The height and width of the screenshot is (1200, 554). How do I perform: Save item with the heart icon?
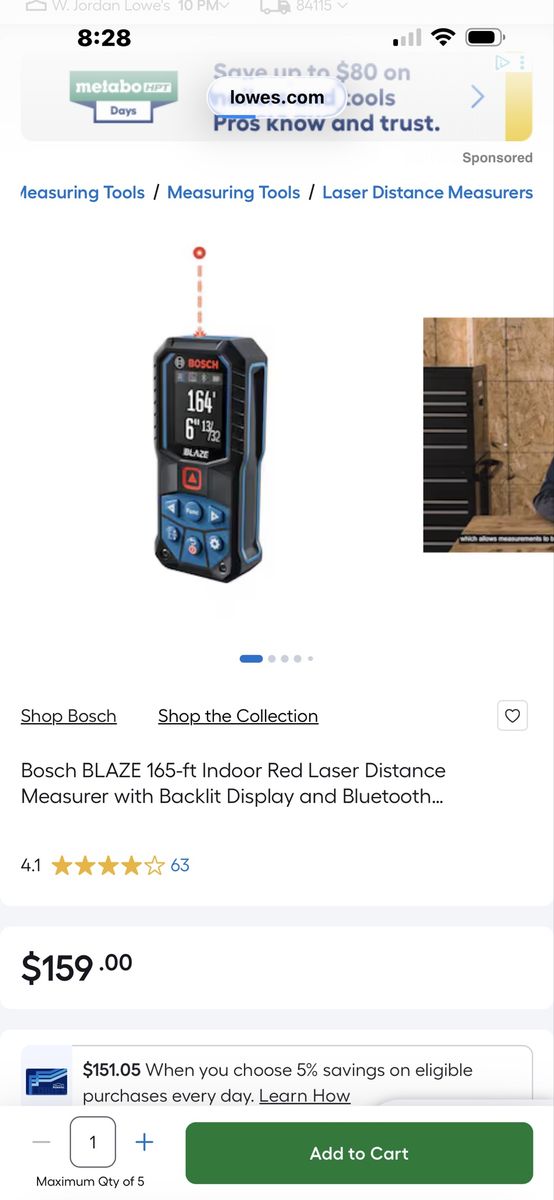click(512, 716)
